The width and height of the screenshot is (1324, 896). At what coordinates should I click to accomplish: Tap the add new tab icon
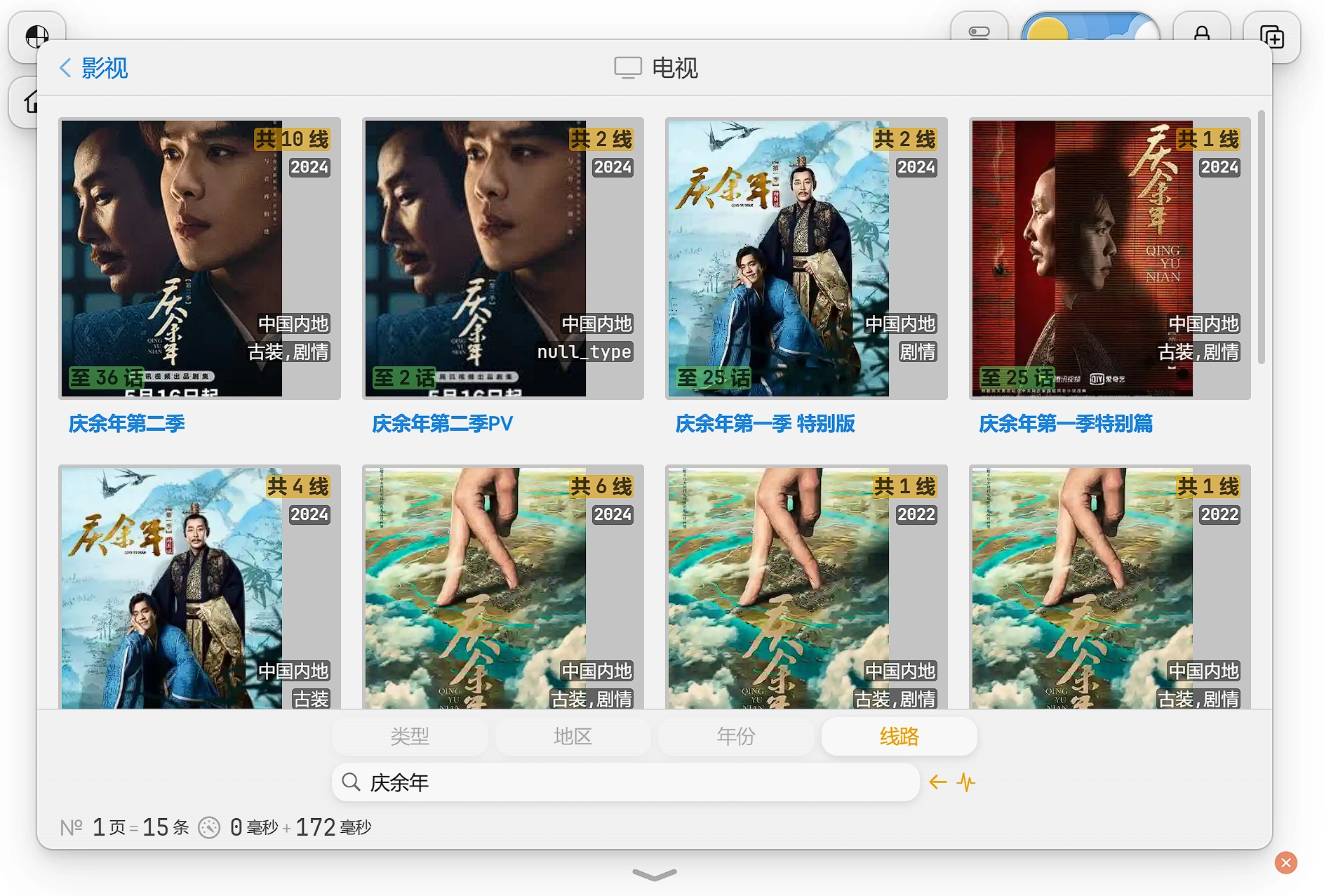point(1271,35)
